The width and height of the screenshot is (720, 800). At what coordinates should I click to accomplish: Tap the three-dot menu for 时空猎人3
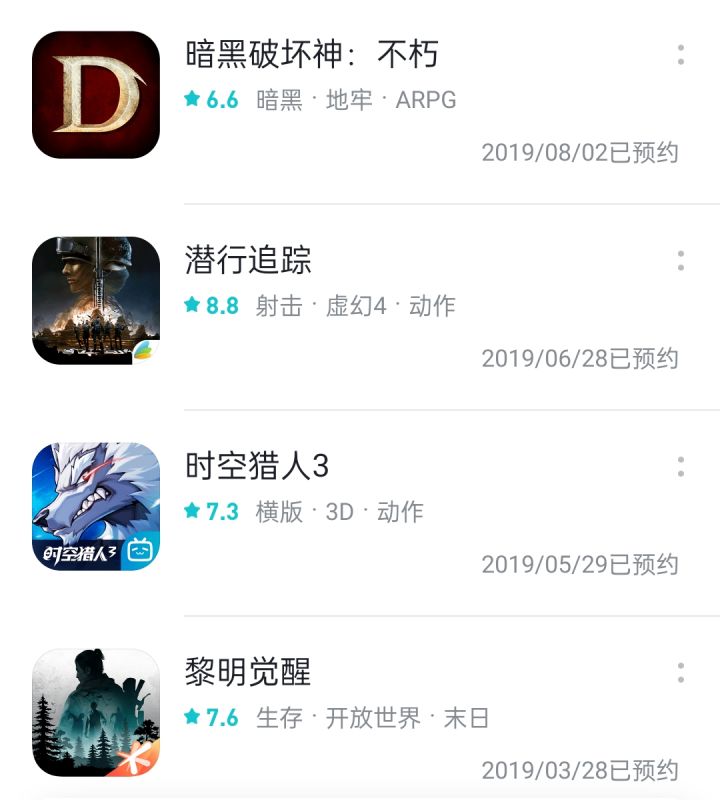pyautogui.click(x=681, y=467)
